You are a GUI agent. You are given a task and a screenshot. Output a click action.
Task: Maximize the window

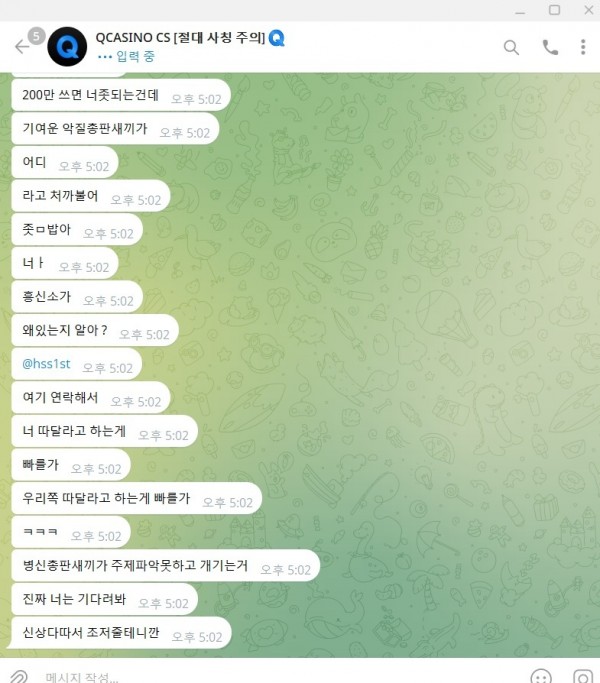point(554,9)
